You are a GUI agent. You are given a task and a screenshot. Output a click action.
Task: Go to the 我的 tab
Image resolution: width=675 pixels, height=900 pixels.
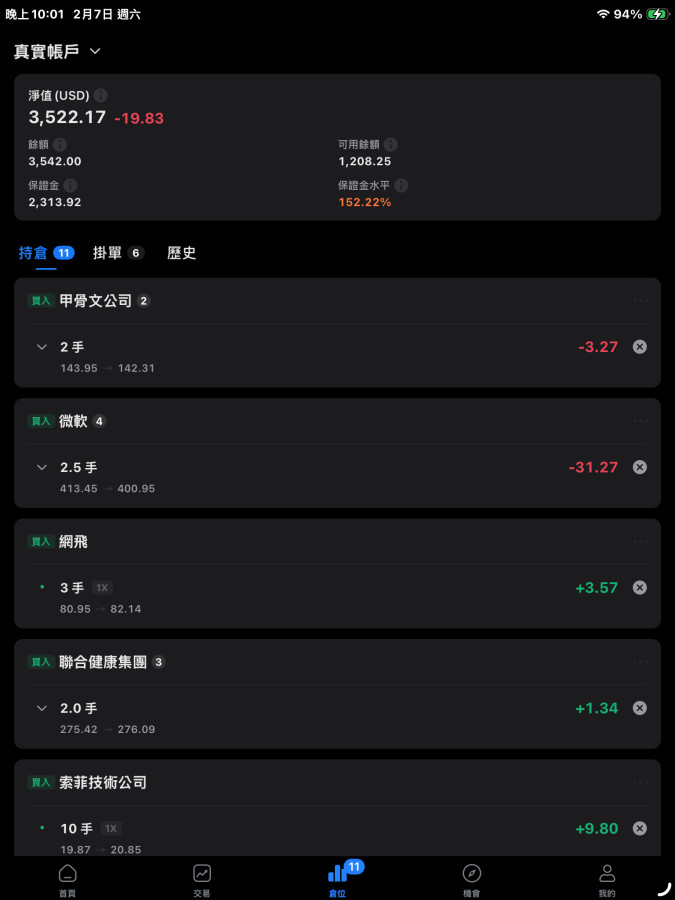(x=607, y=878)
